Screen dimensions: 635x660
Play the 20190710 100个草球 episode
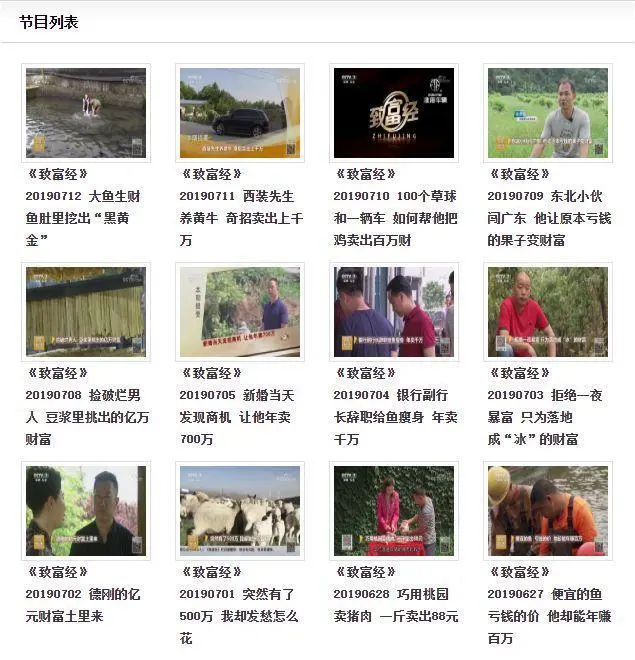393,113
